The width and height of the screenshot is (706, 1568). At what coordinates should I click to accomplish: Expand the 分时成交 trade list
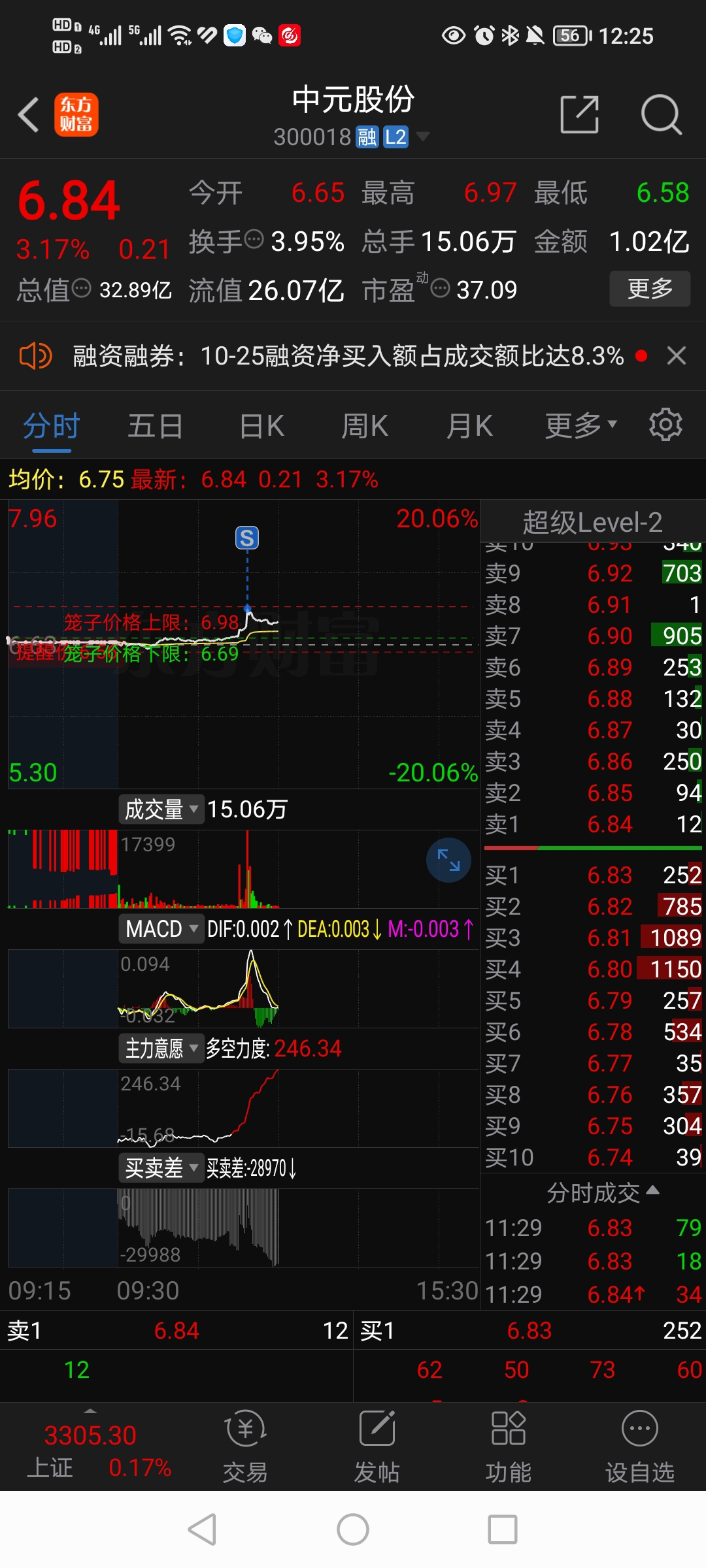603,1193
